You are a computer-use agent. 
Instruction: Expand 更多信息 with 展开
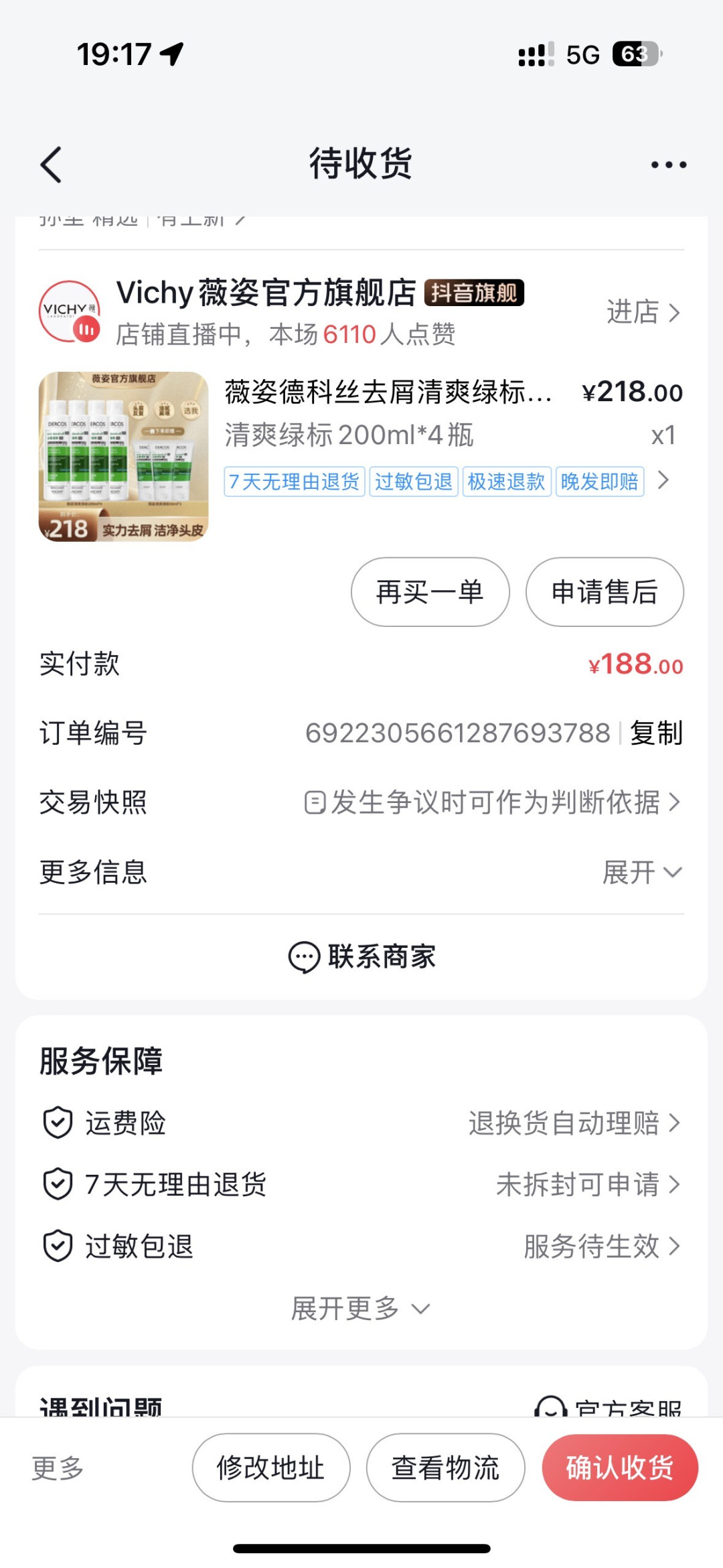(641, 872)
